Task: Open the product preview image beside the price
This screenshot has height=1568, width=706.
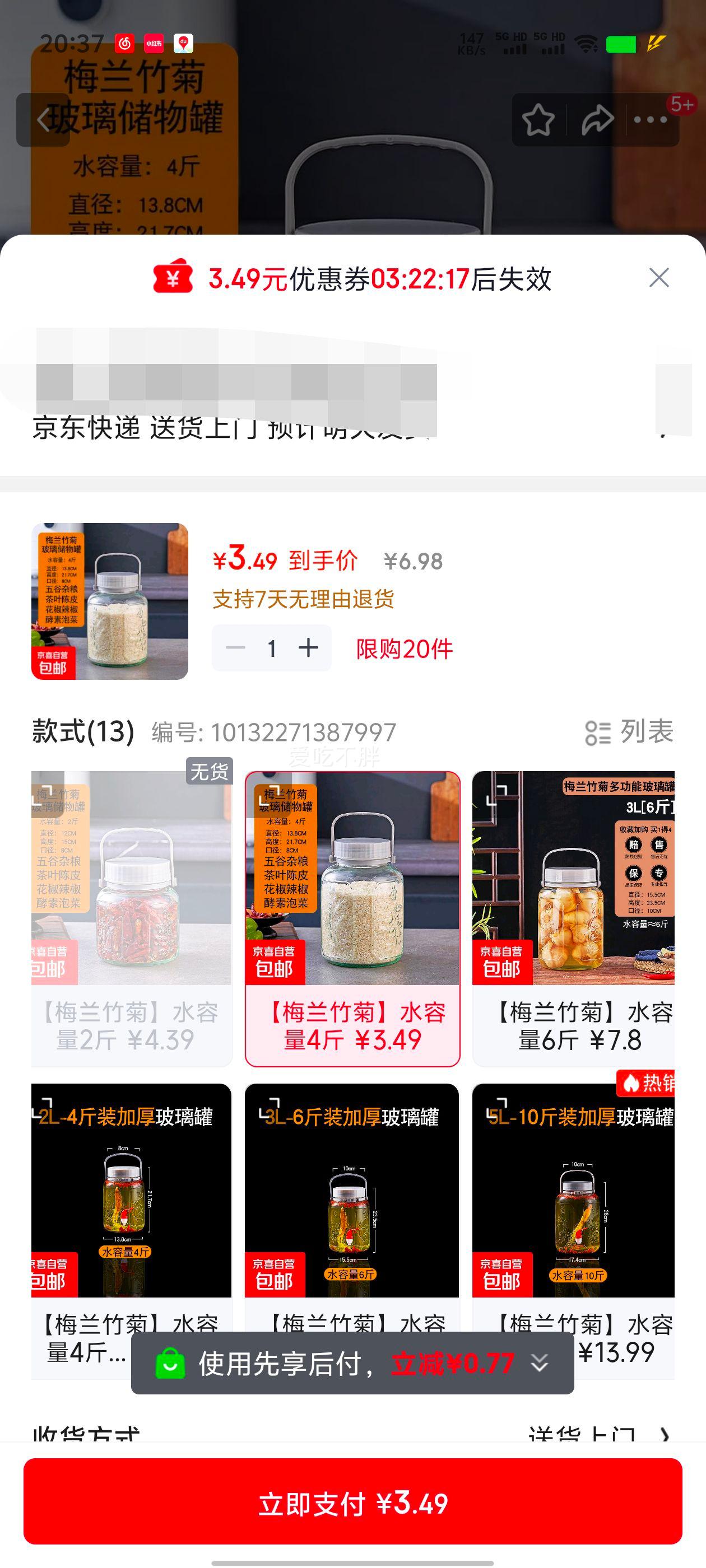Action: [x=110, y=601]
